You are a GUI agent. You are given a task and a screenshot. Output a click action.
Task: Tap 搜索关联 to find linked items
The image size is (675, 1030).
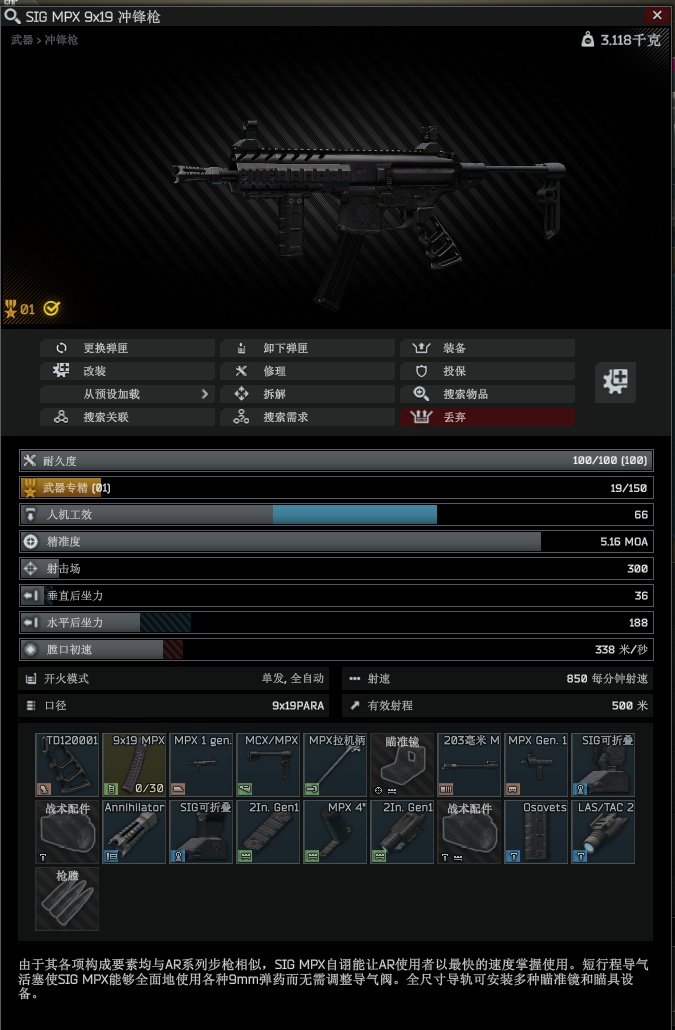(x=127, y=417)
